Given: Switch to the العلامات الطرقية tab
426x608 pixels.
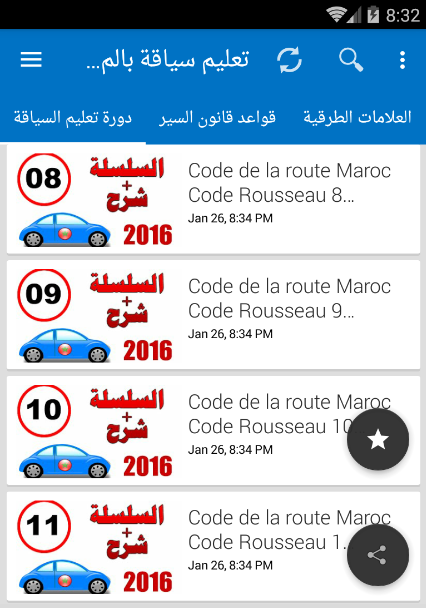Looking at the screenshot, I should click(357, 117).
